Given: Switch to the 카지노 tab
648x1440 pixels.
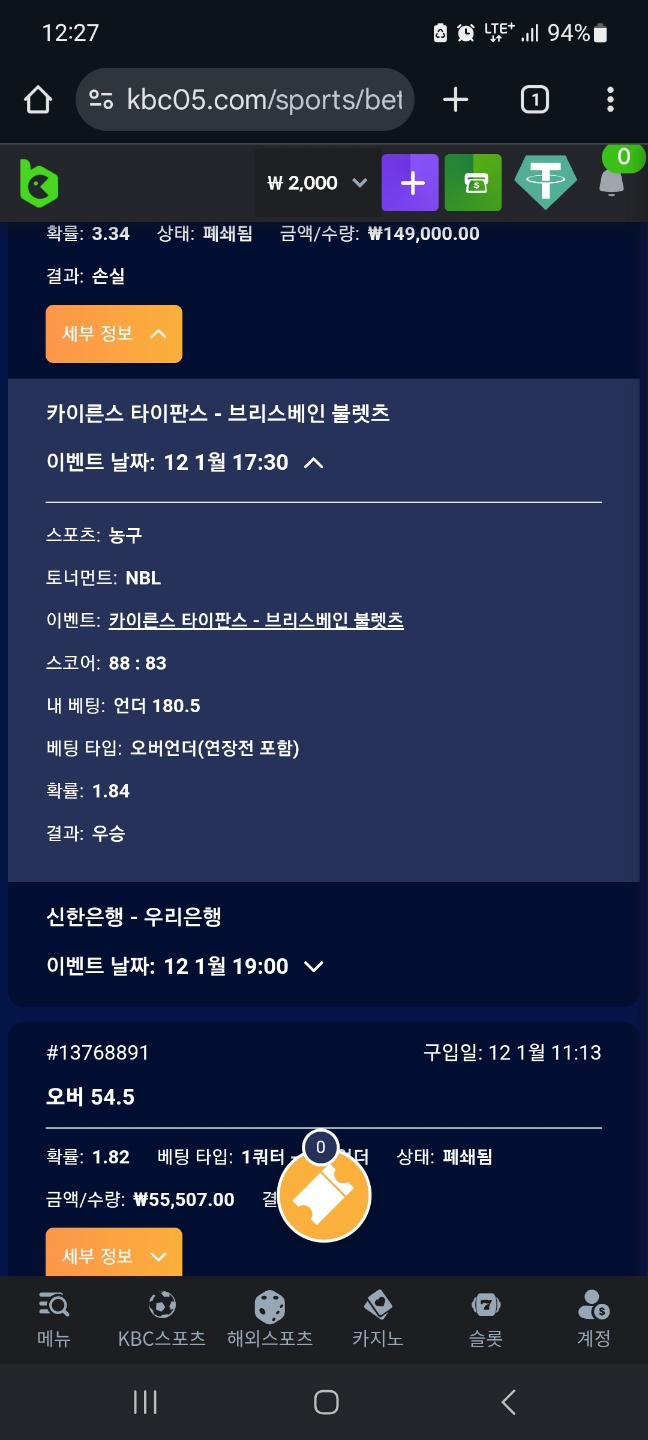Looking at the screenshot, I should 377,1319.
